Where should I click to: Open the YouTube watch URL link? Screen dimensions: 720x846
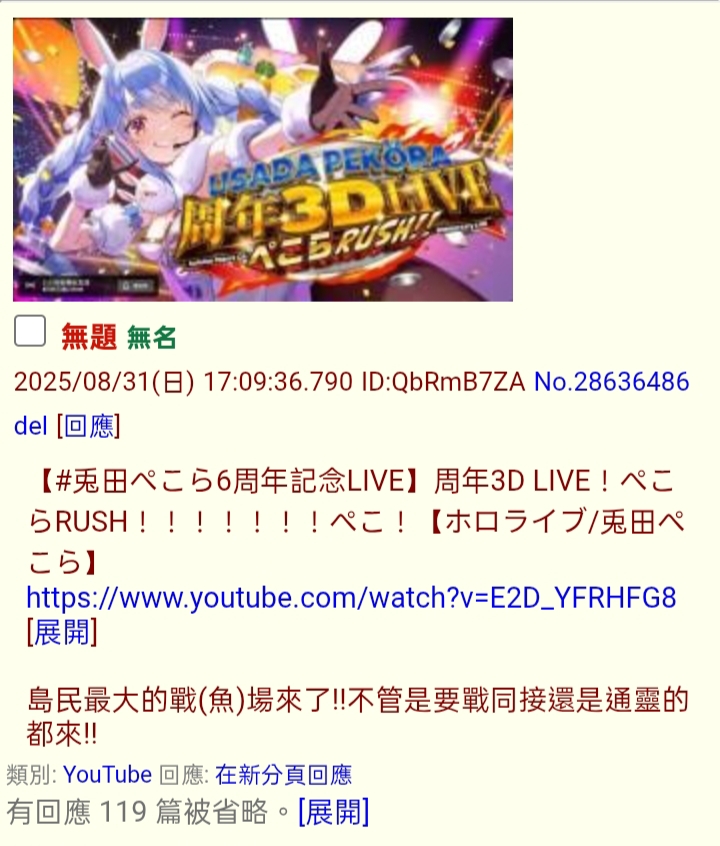351,598
